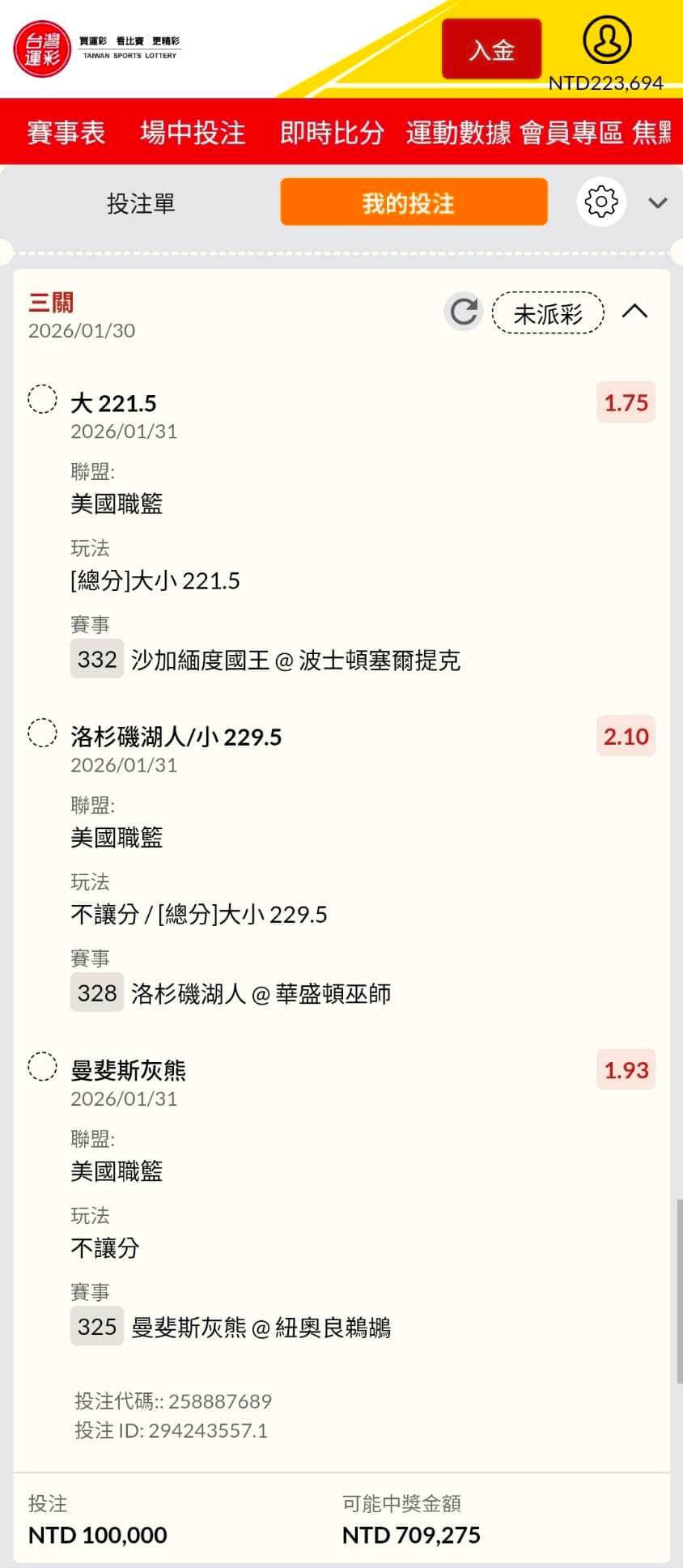The image size is (683, 1568).
Task: Open 運動數據 sports data section
Action: 458,132
